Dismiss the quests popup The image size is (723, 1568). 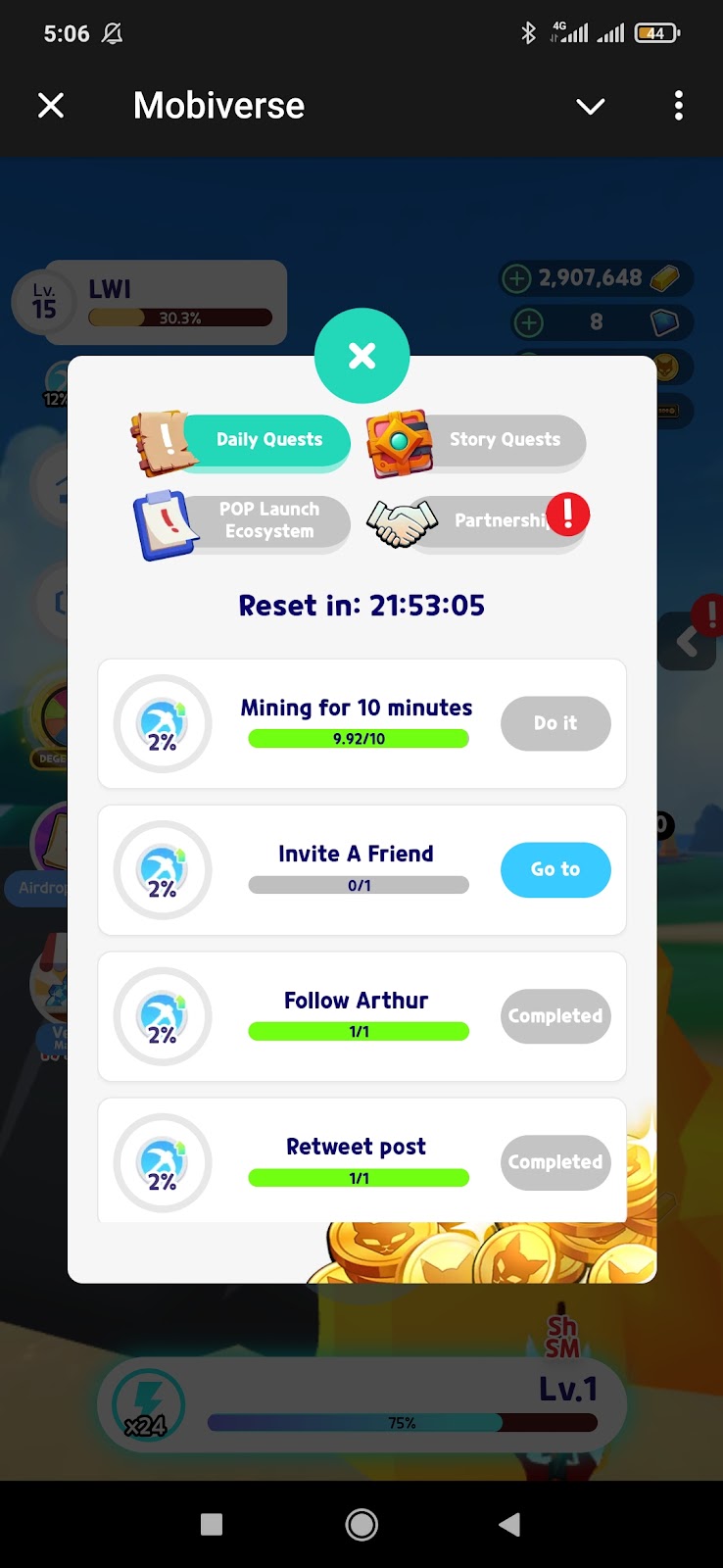361,355
